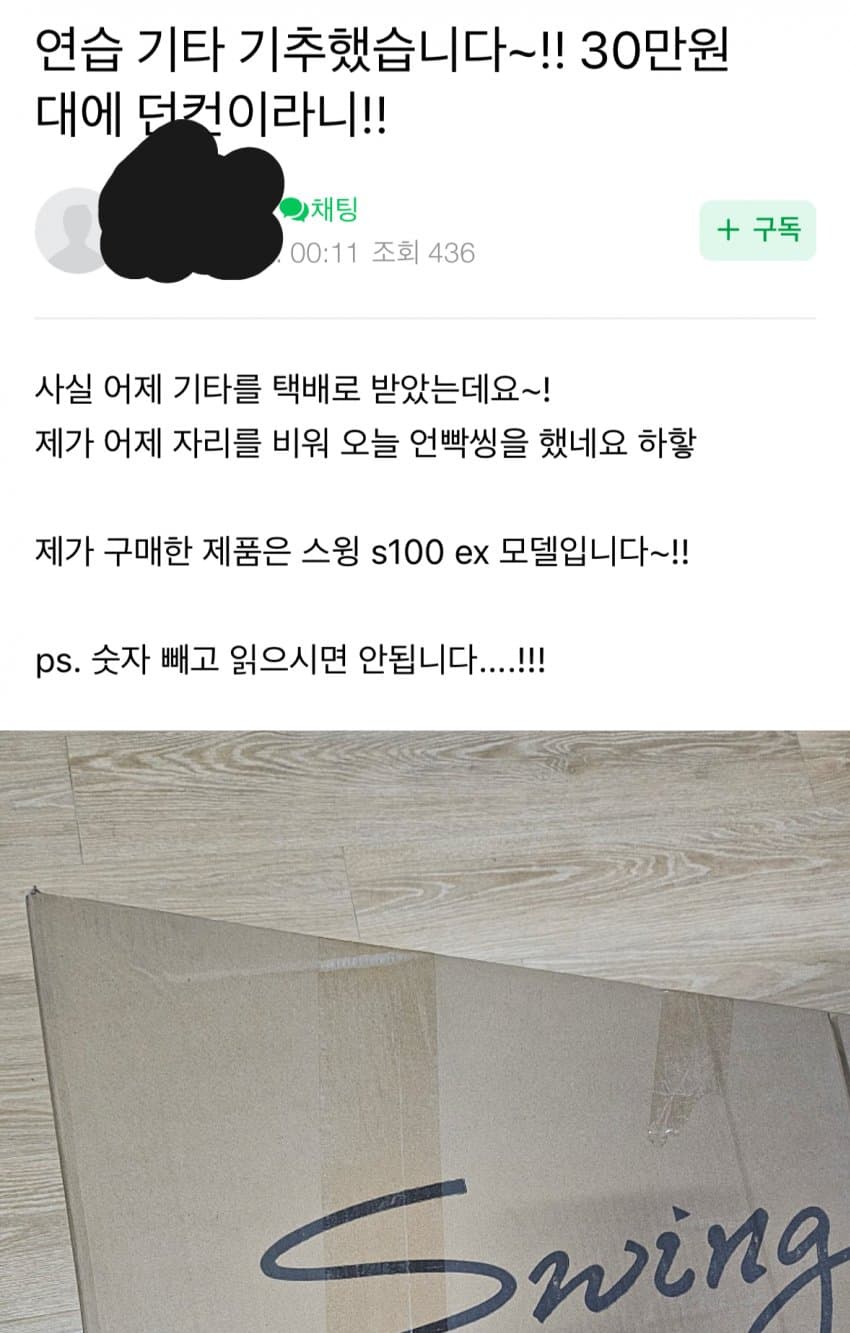Start a chat via 채팅

click(320, 209)
